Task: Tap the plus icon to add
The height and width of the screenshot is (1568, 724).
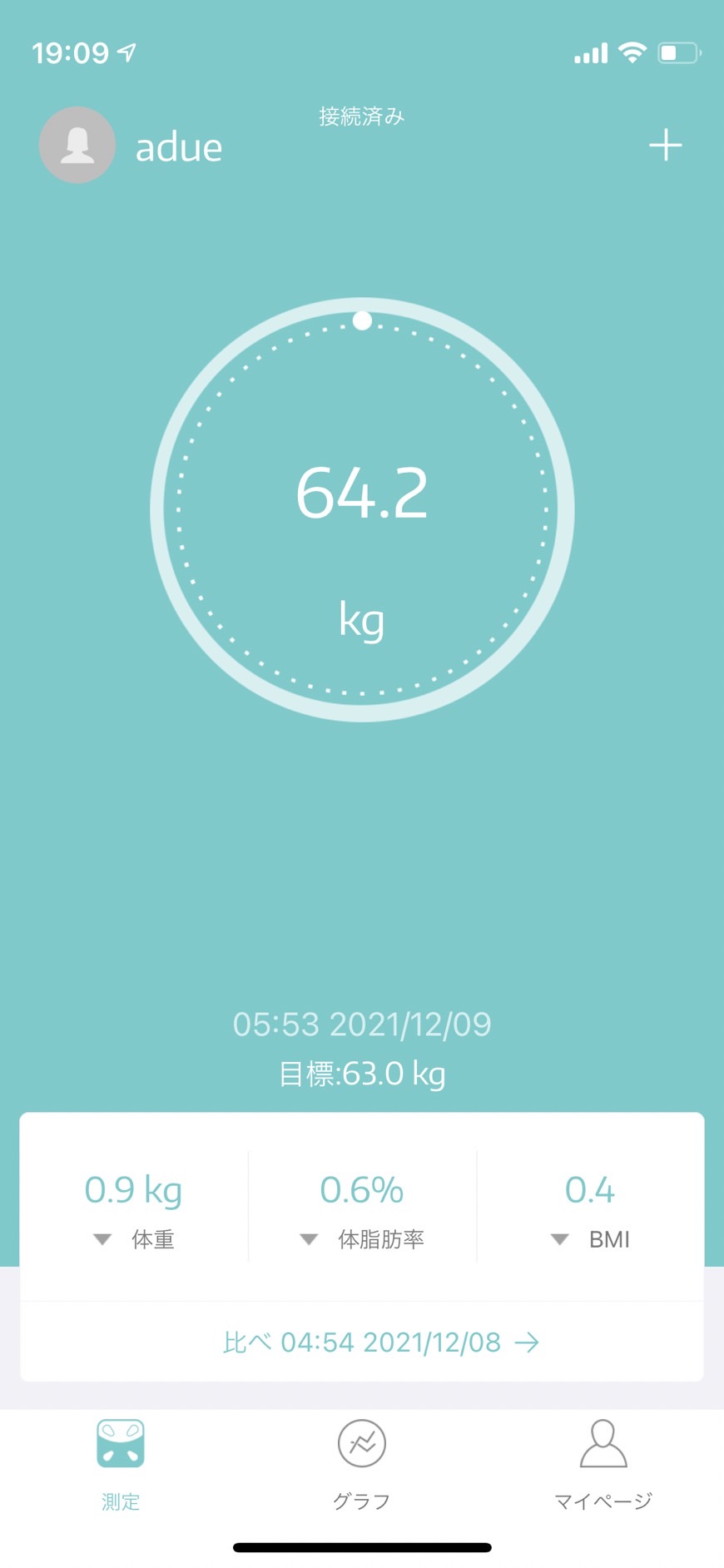Action: pyautogui.click(x=665, y=145)
